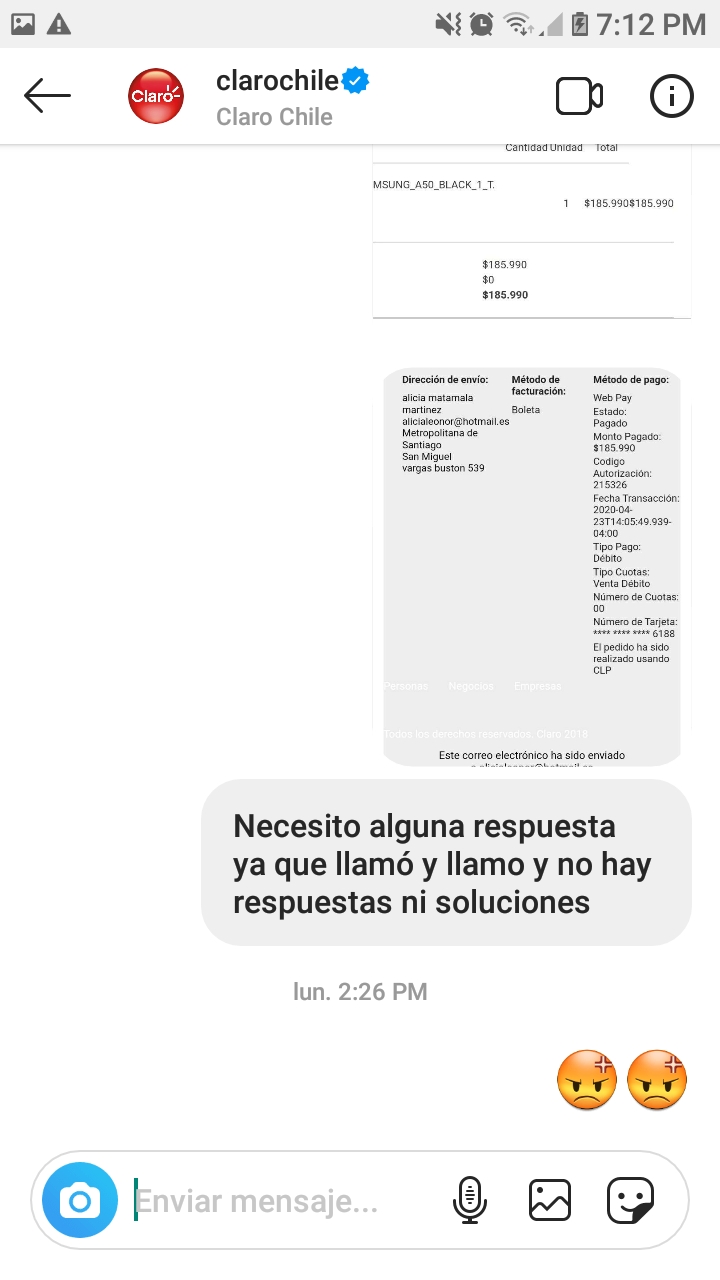Record a voice message with microphone
Image resolution: width=720 pixels, height=1280 pixels.
tap(469, 1200)
